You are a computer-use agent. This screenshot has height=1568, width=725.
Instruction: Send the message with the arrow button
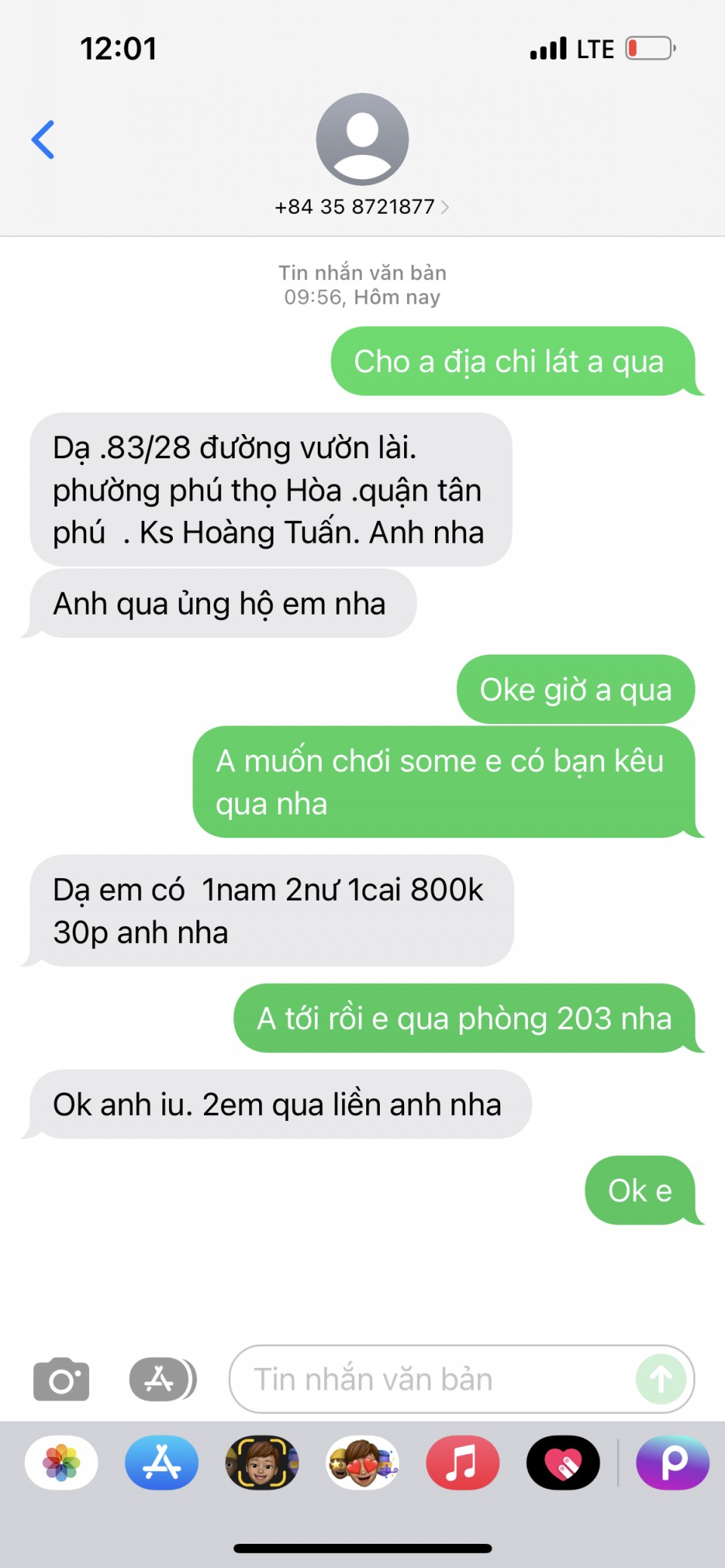click(661, 1379)
